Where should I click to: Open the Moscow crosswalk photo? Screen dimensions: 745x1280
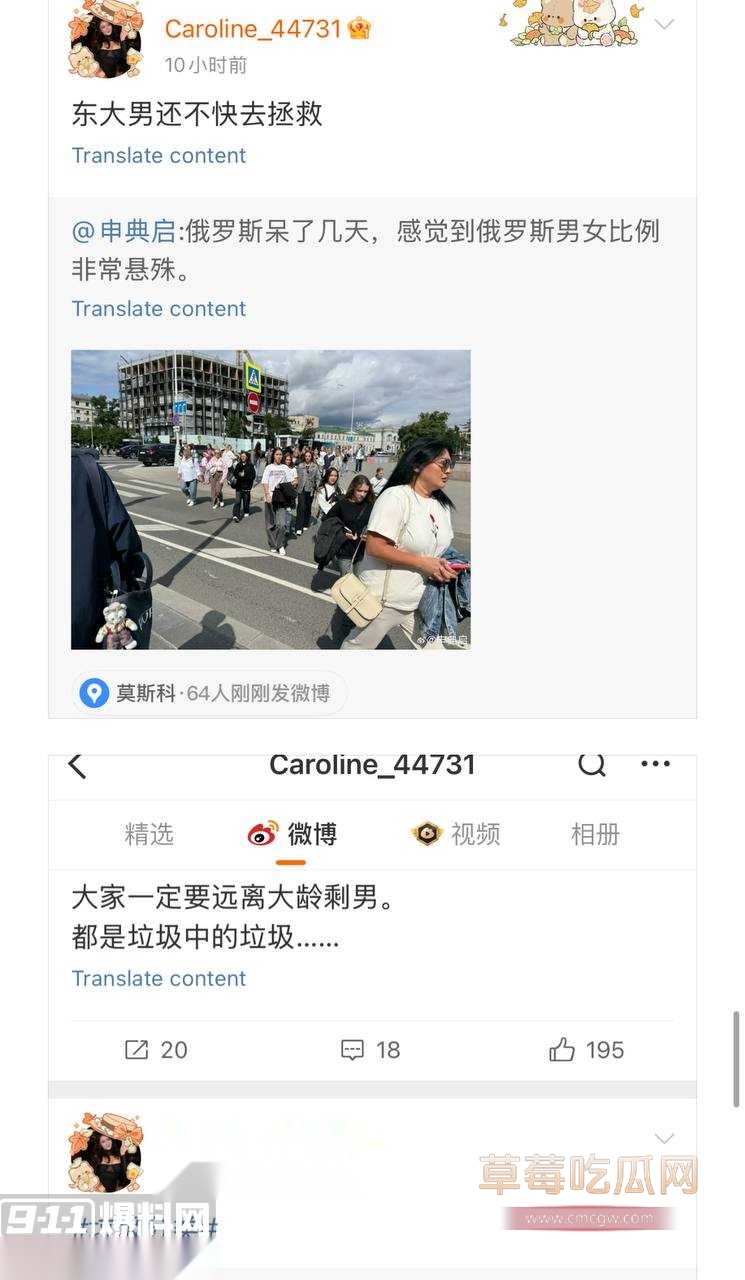270,500
